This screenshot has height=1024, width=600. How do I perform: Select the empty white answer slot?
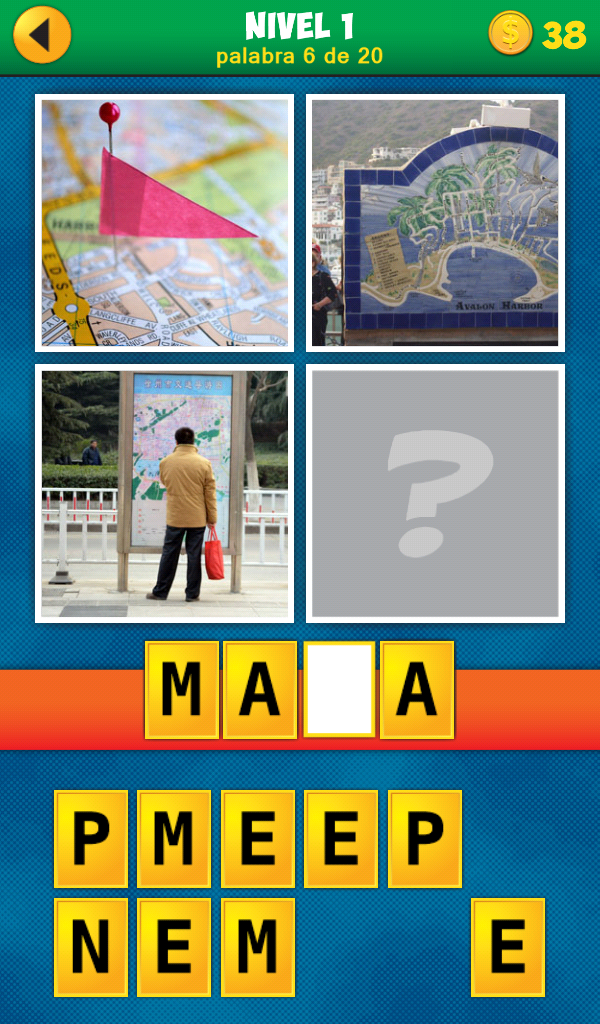(339, 690)
